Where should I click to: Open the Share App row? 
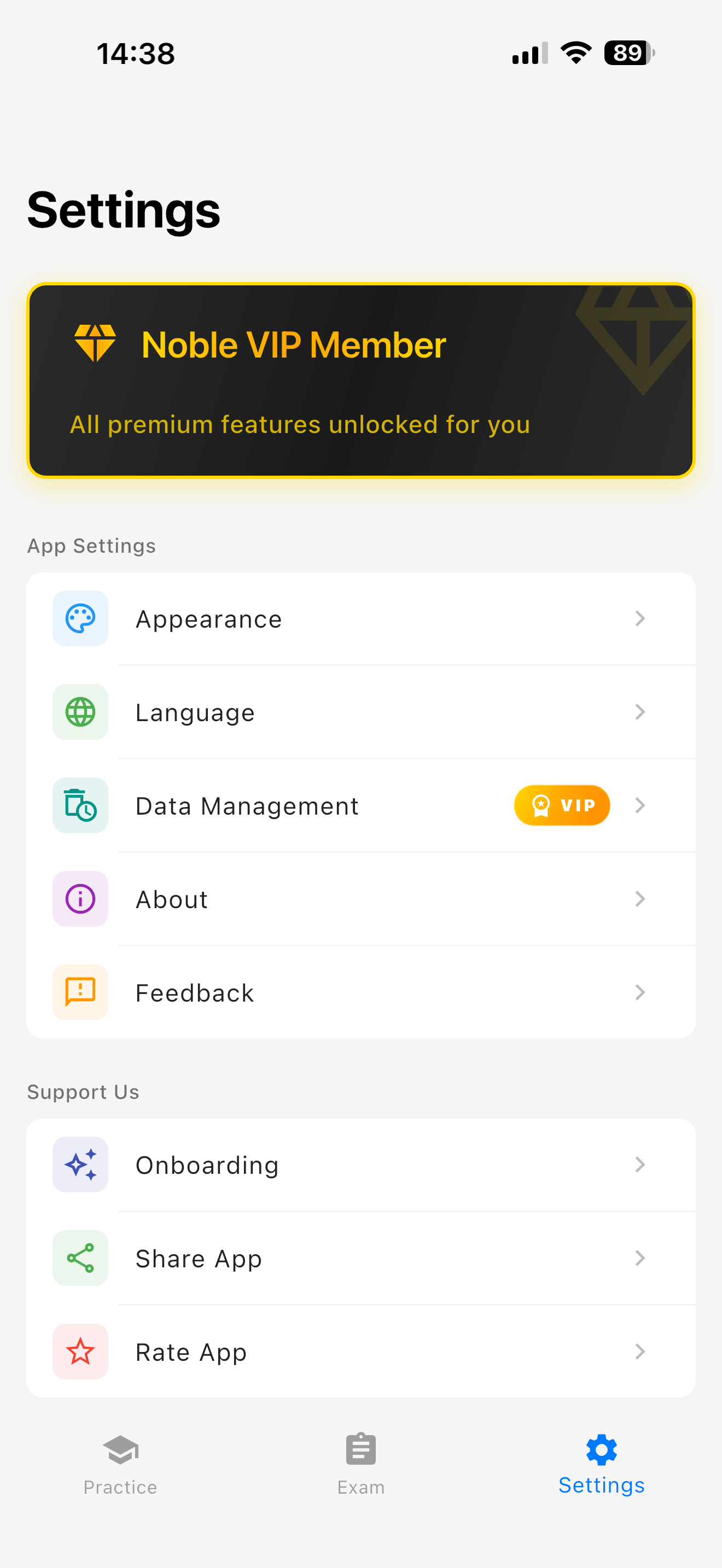point(360,1258)
